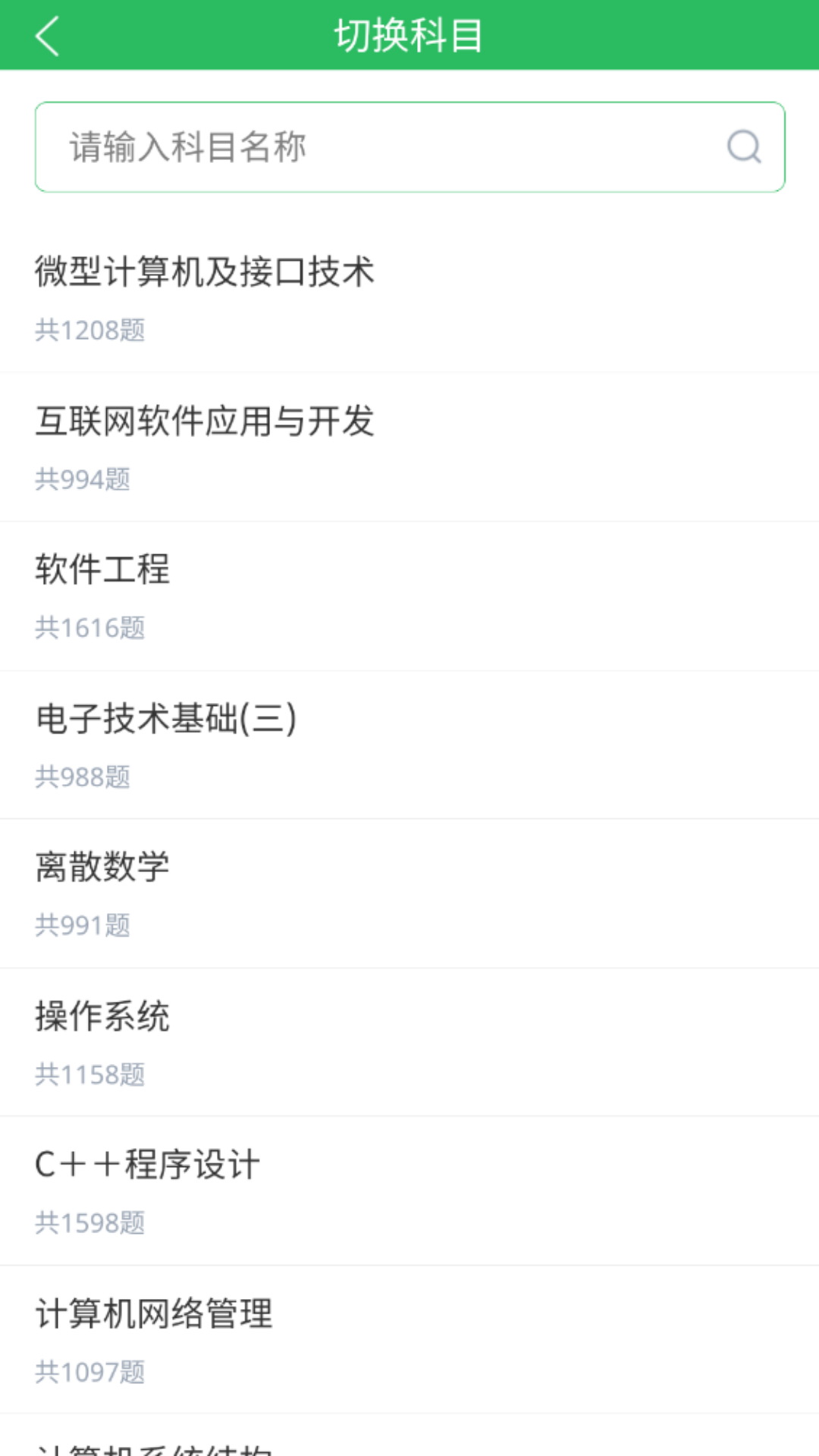The image size is (819, 1456).
Task: Click the 共1097题 count for 计算机网络管理
Action: pyautogui.click(x=91, y=1371)
